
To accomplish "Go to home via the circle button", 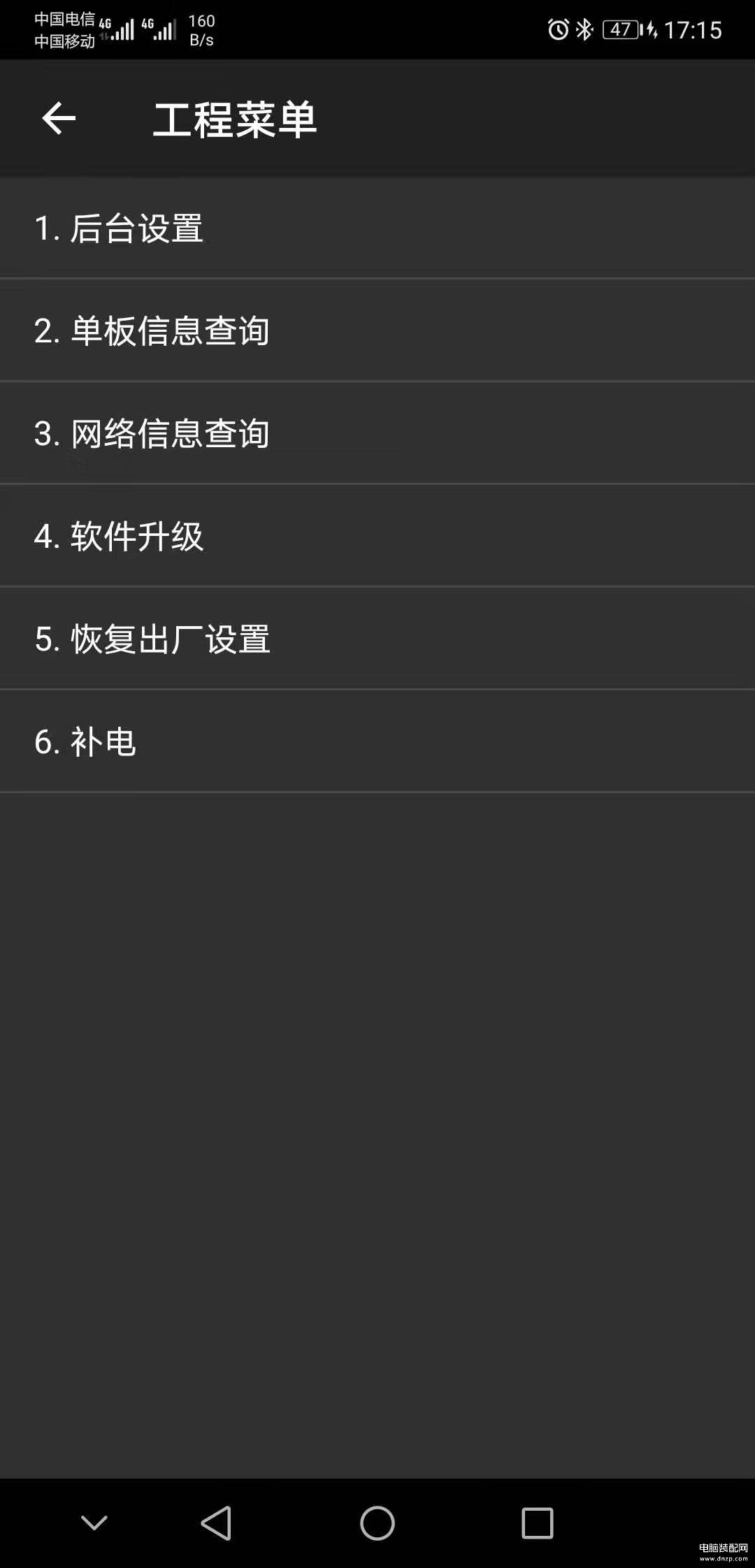I will [377, 1523].
